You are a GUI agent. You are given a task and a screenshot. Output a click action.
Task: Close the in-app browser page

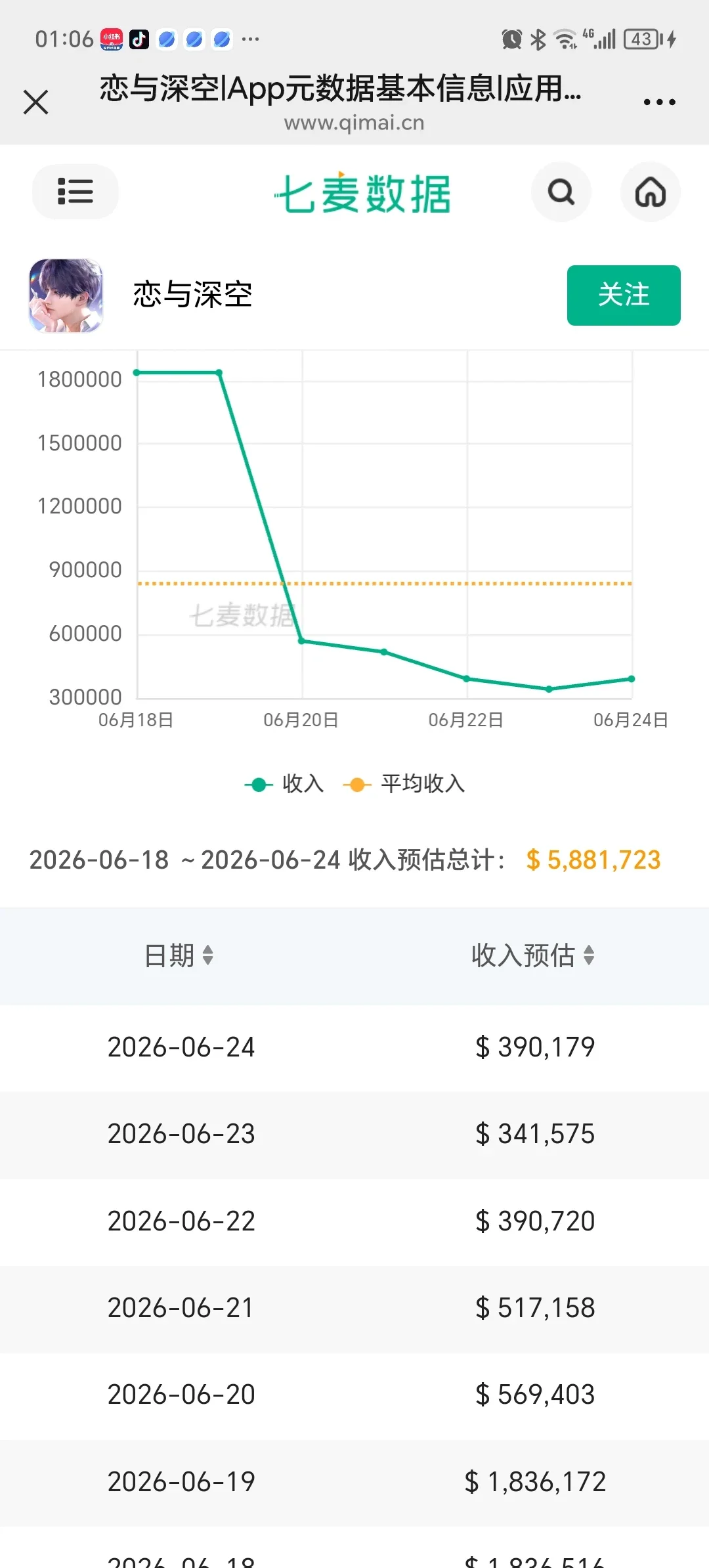click(36, 102)
